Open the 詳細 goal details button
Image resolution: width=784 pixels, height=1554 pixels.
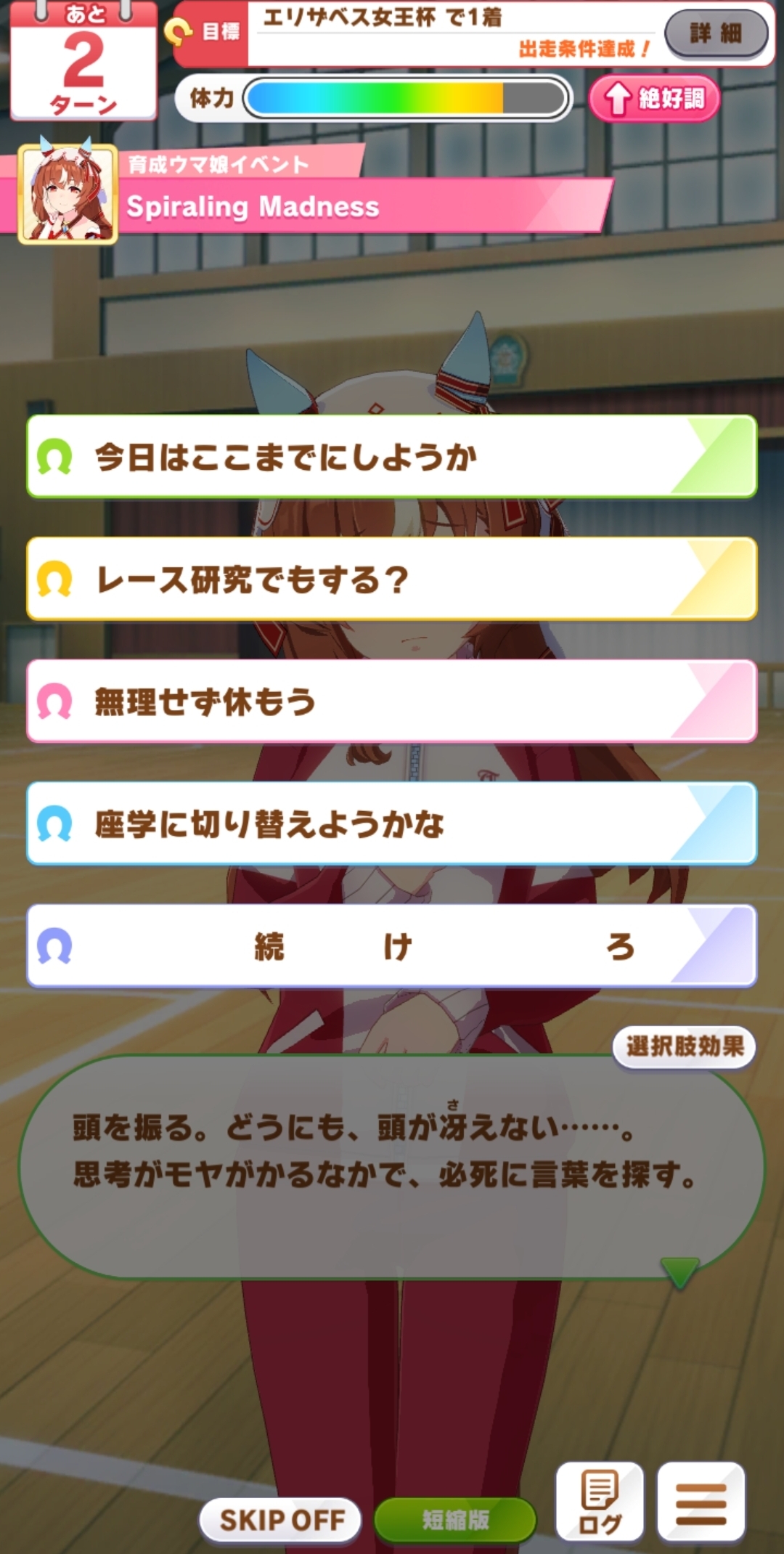tap(716, 33)
